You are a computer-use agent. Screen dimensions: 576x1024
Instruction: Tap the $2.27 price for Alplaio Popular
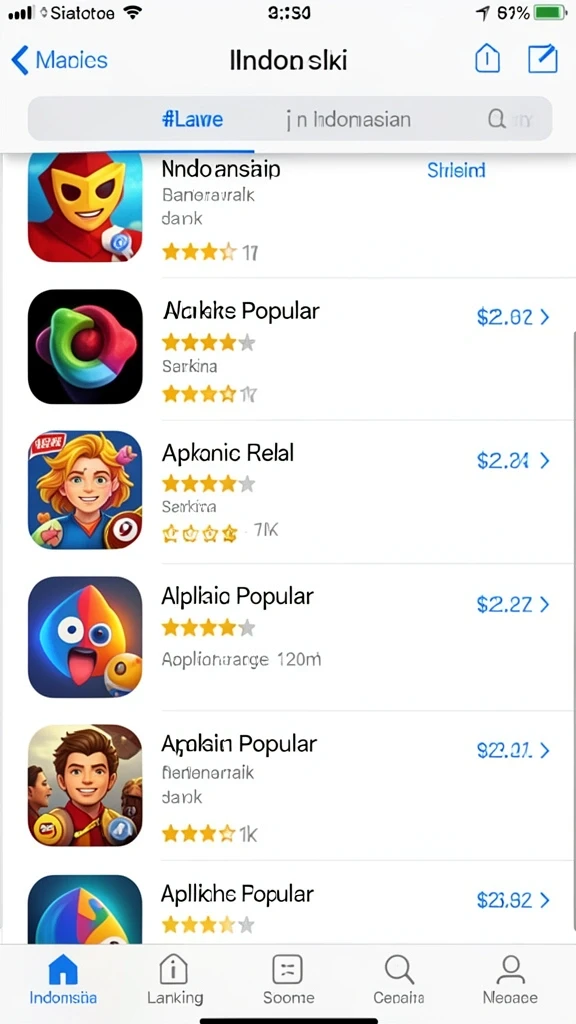point(513,605)
